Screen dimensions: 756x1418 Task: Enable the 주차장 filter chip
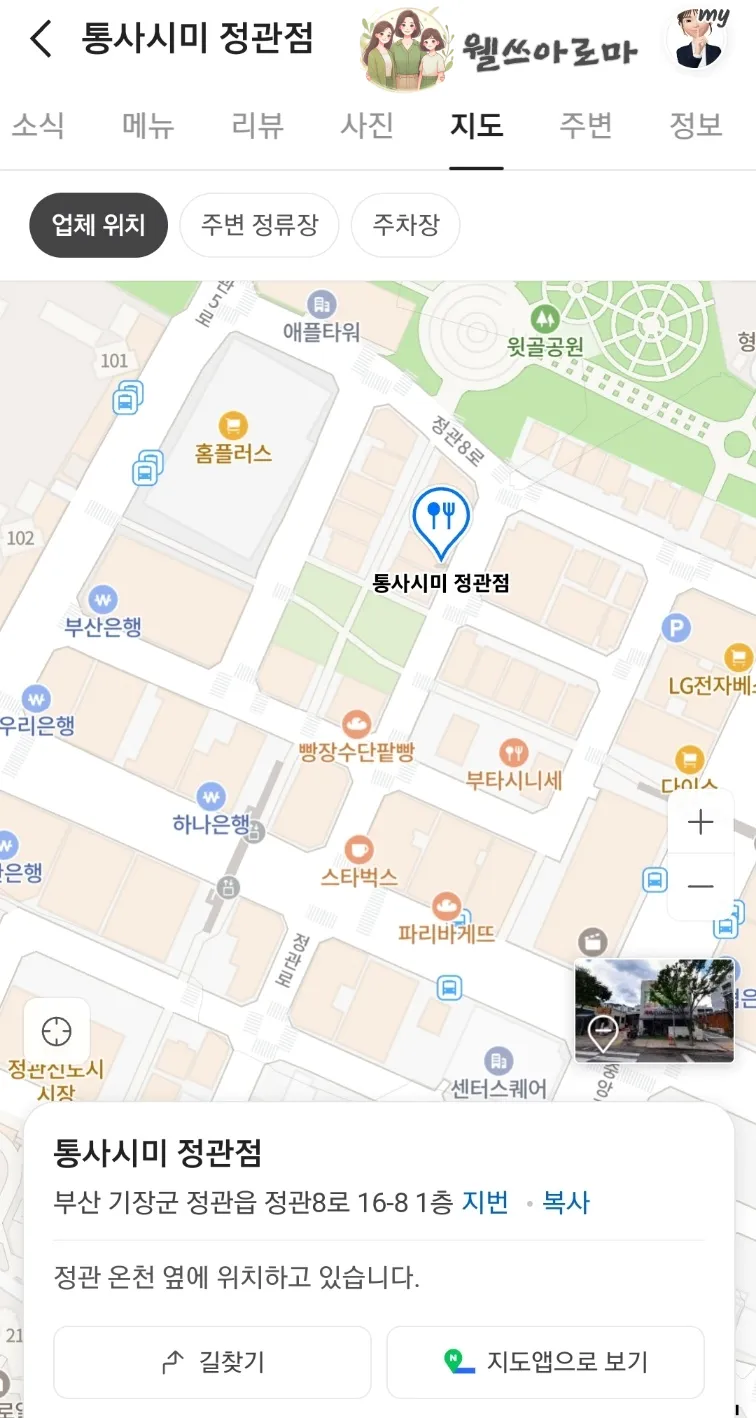coord(405,225)
